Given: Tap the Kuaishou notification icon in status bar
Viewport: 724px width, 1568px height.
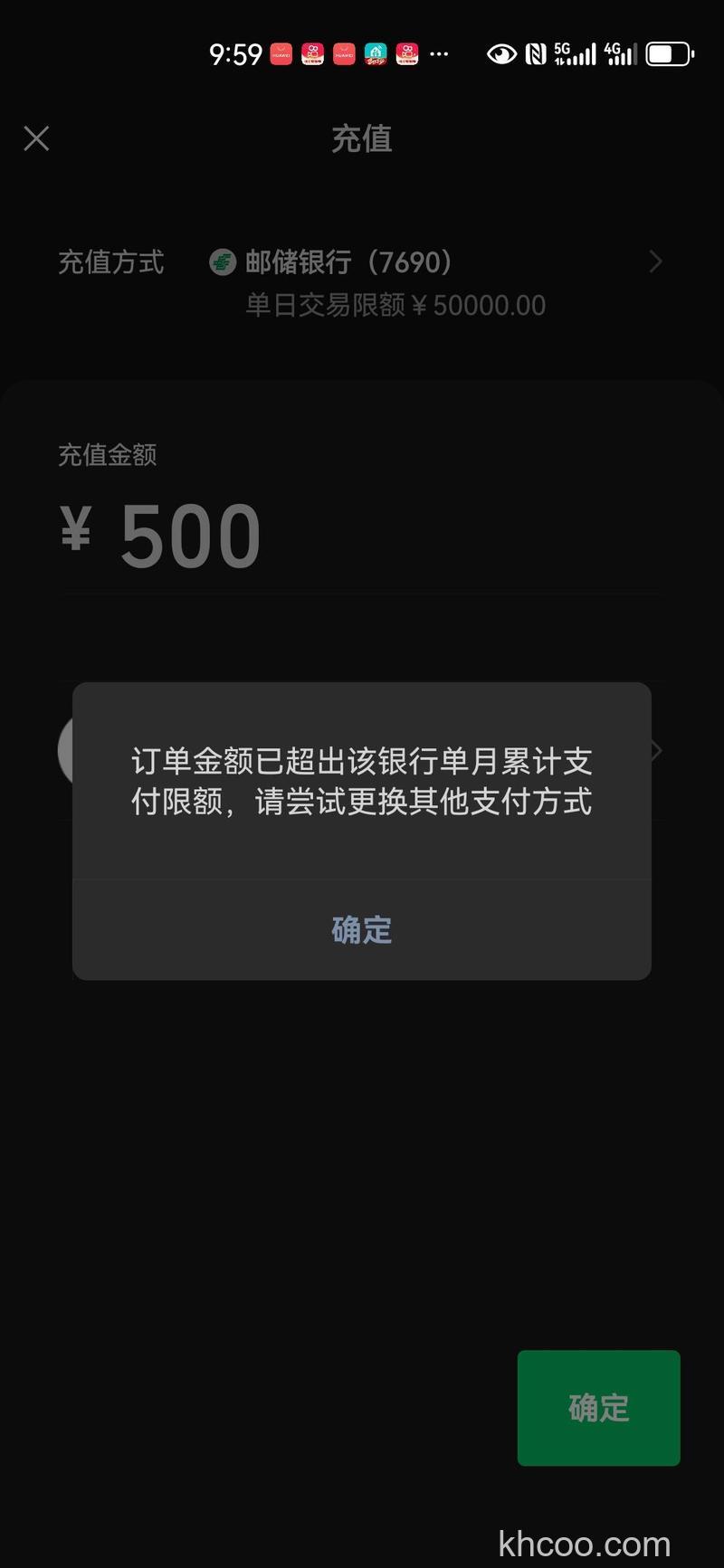Looking at the screenshot, I should tap(311, 54).
